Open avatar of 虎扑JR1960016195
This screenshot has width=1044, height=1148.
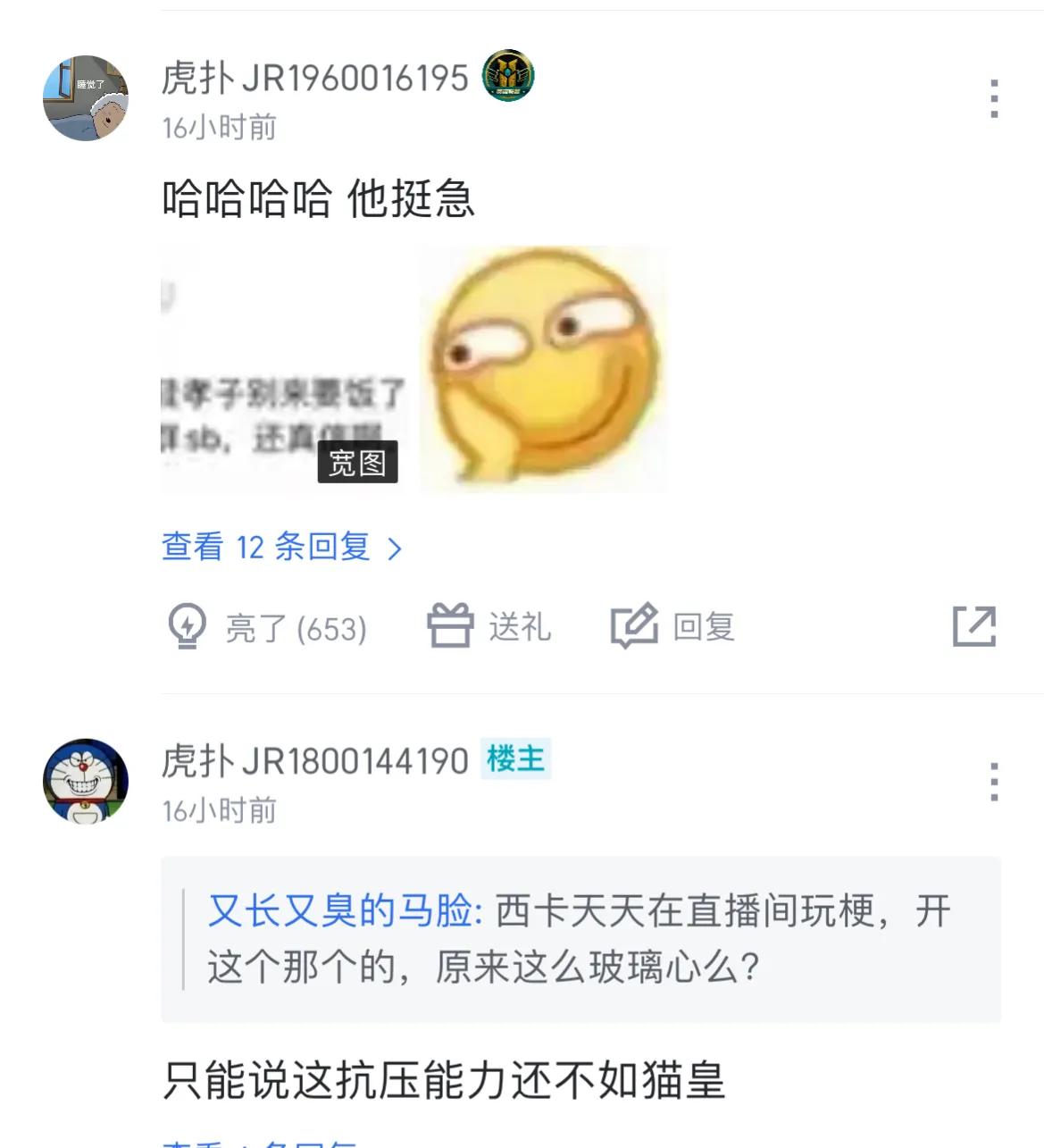tap(86, 98)
